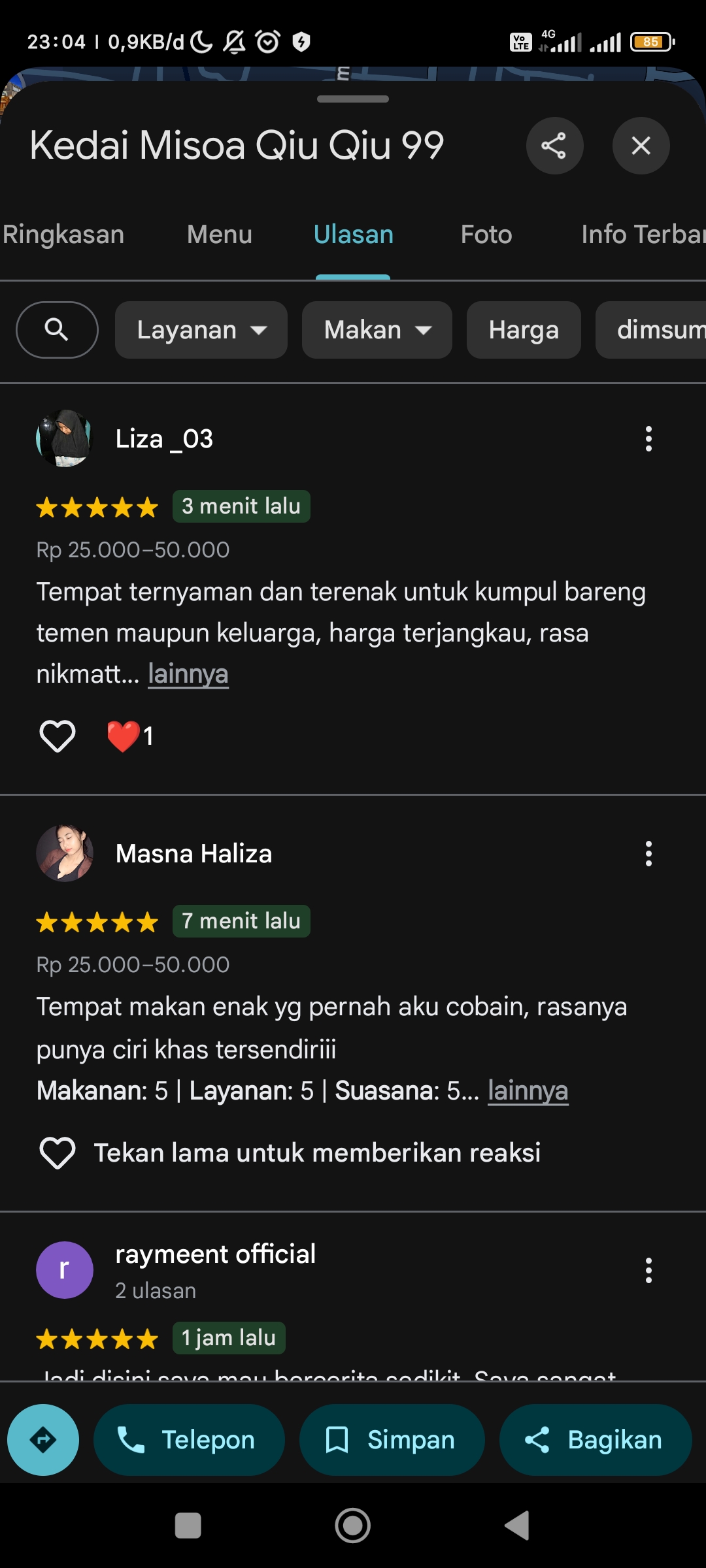Expand Liza _03's review with lainnya
Screen dimensions: 706x1568
[188, 674]
